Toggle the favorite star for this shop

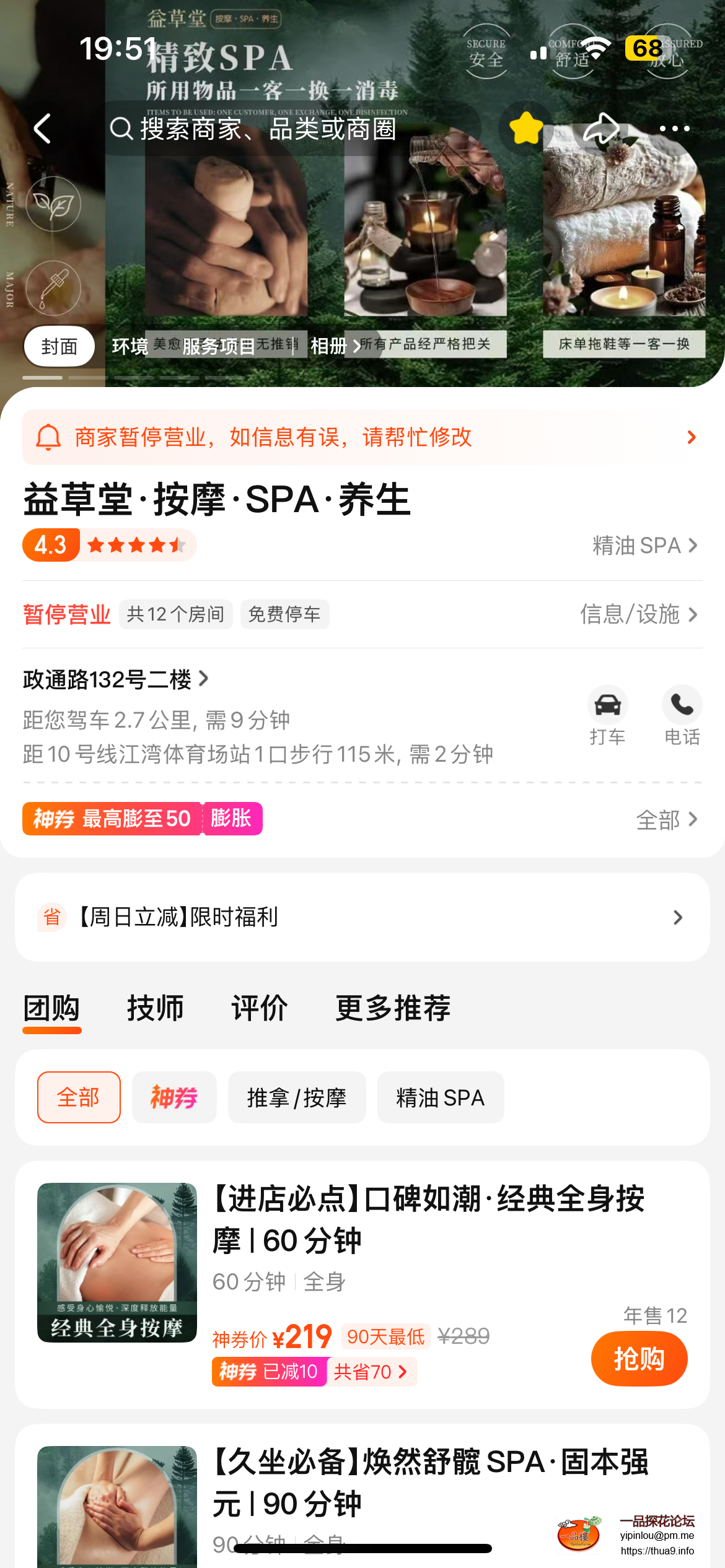pos(525,128)
